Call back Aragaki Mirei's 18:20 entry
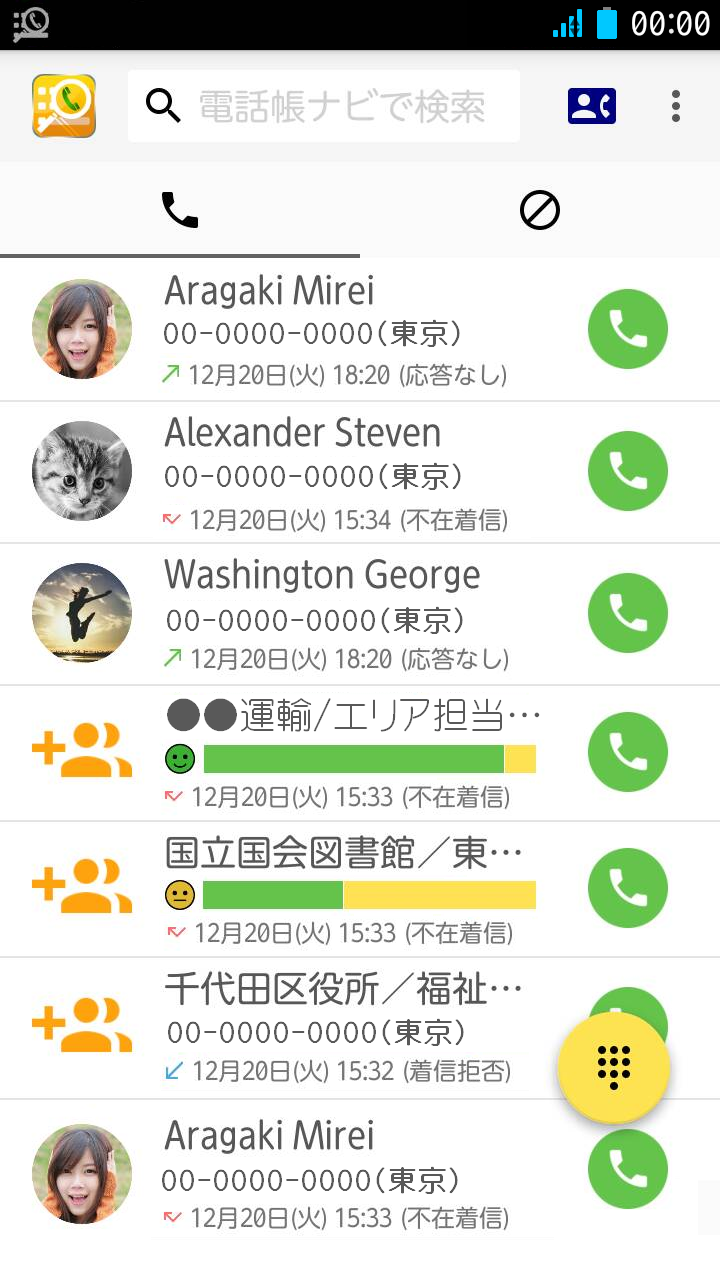Screen dimensions: 720x1280 [x=627, y=329]
